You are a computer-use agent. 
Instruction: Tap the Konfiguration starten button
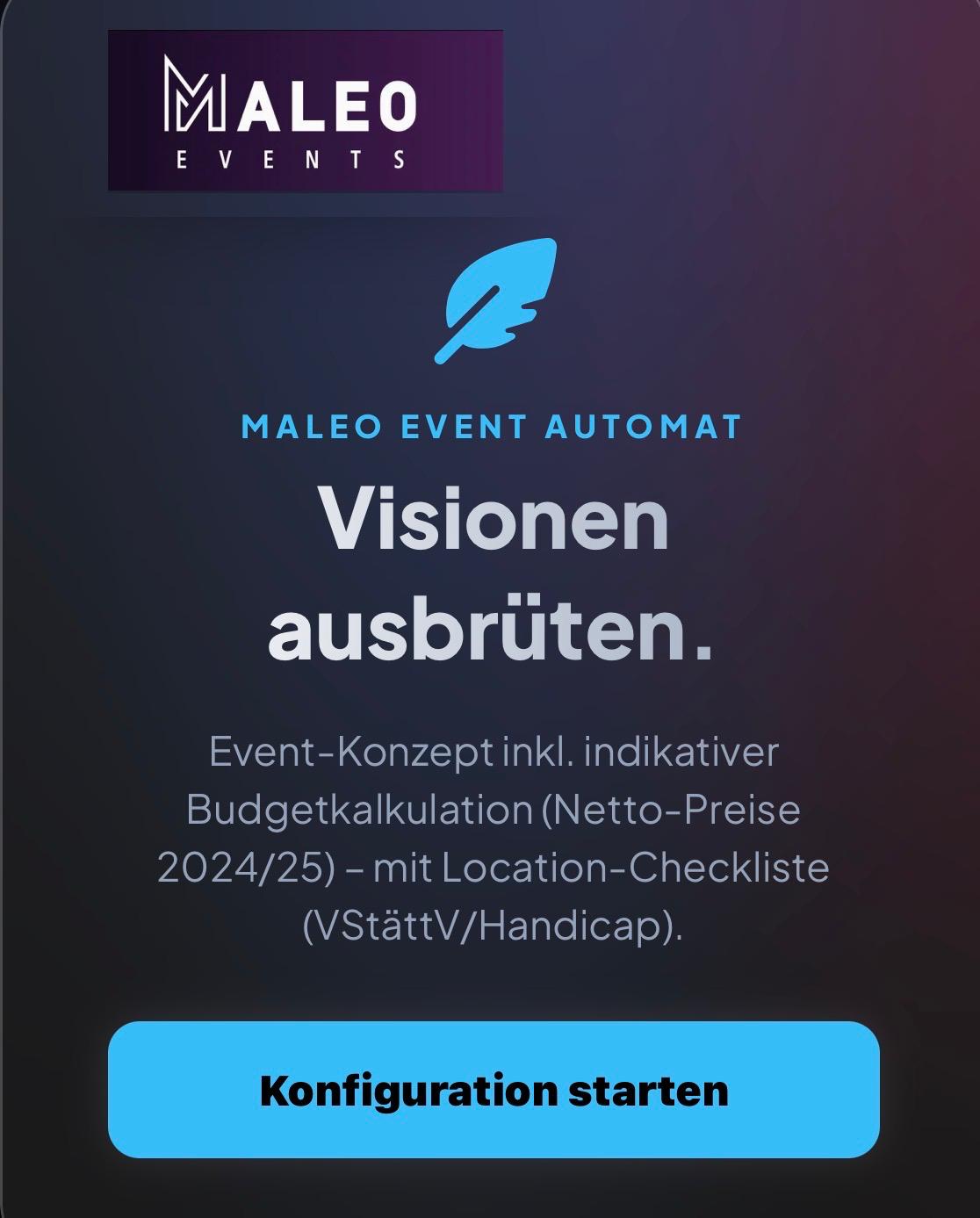494,1090
